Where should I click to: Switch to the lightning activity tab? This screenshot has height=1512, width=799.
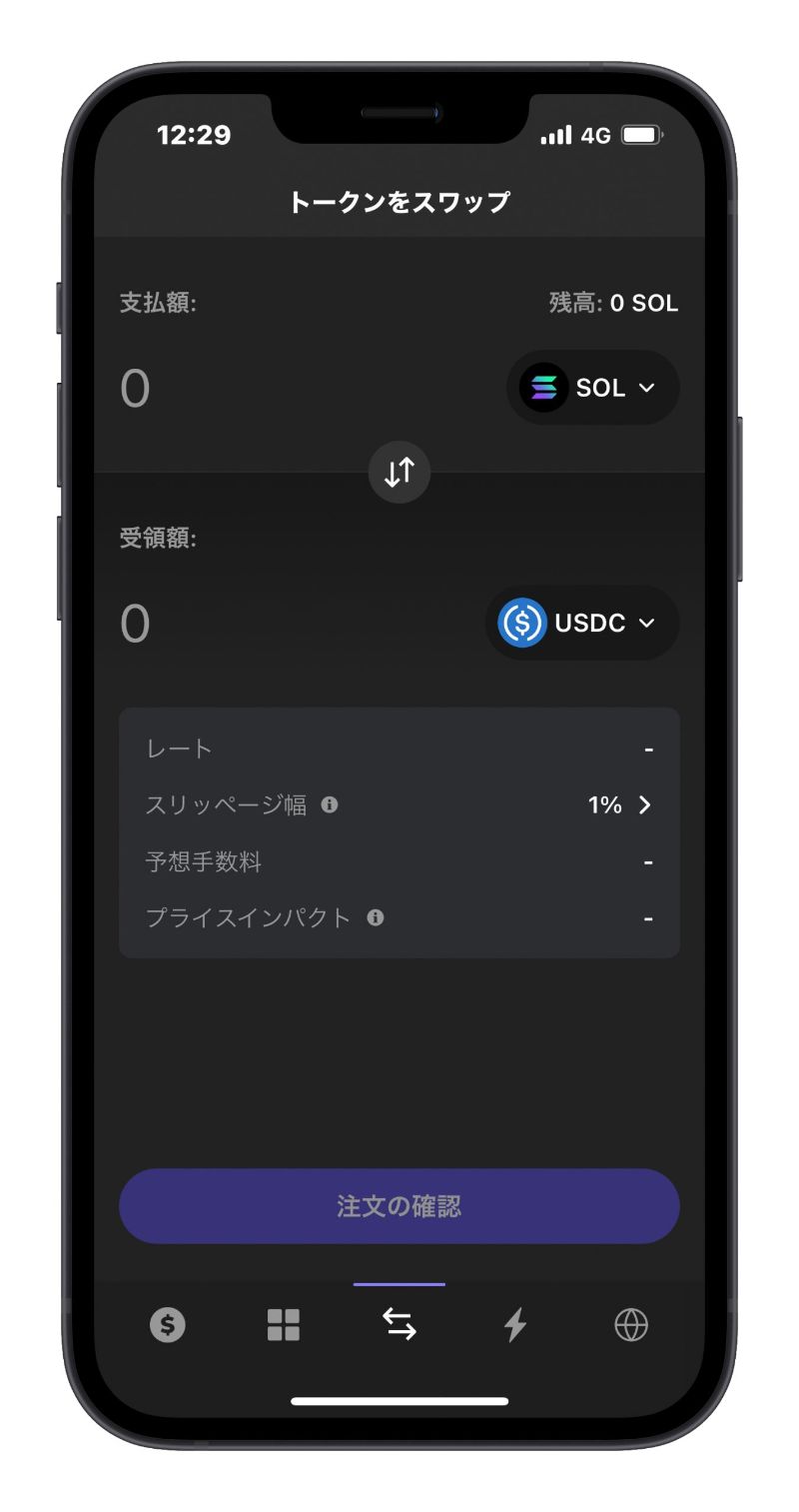pyautogui.click(x=515, y=1325)
